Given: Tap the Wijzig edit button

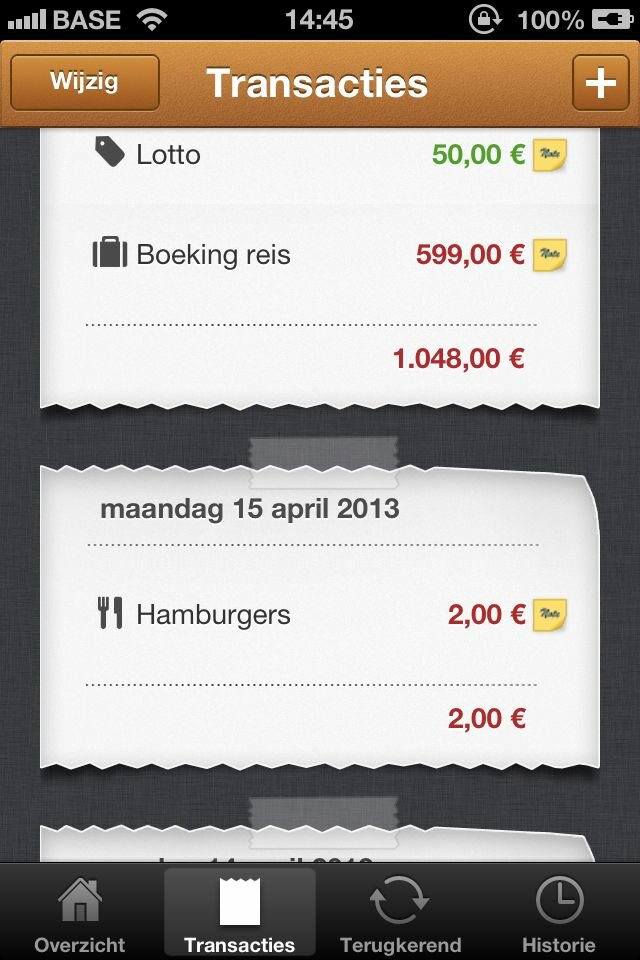Looking at the screenshot, I should click(85, 82).
